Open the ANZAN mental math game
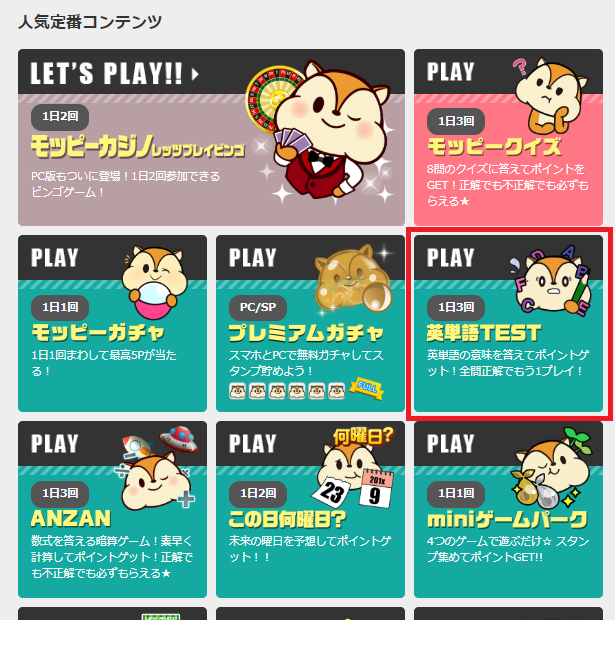The image size is (615, 647). [x=112, y=510]
